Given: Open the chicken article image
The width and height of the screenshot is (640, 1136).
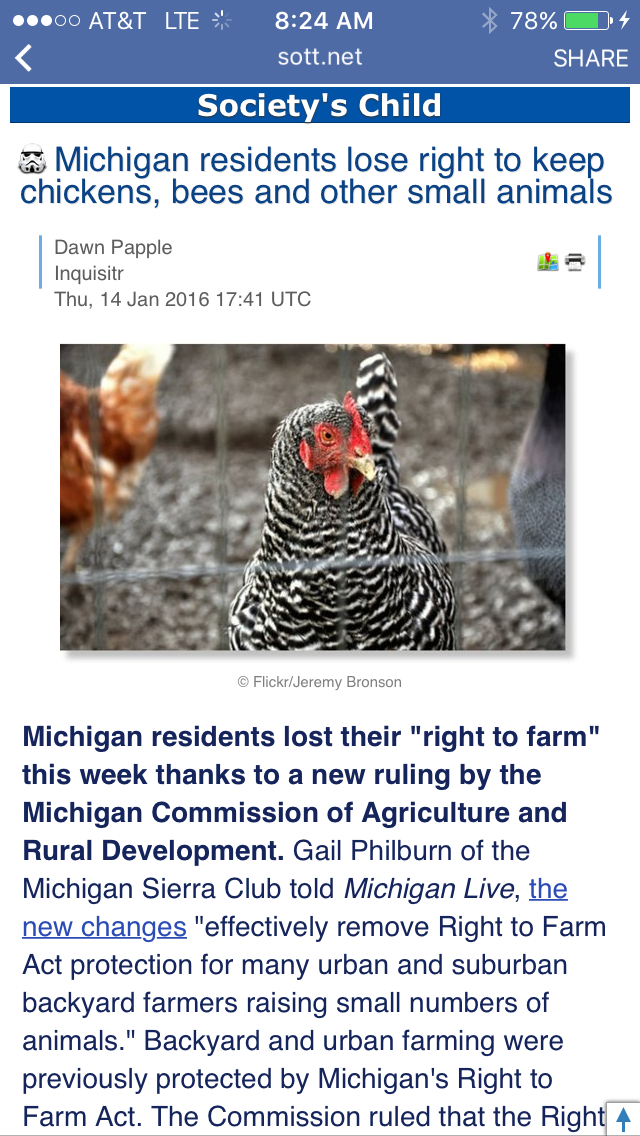Looking at the screenshot, I should click(x=312, y=497).
